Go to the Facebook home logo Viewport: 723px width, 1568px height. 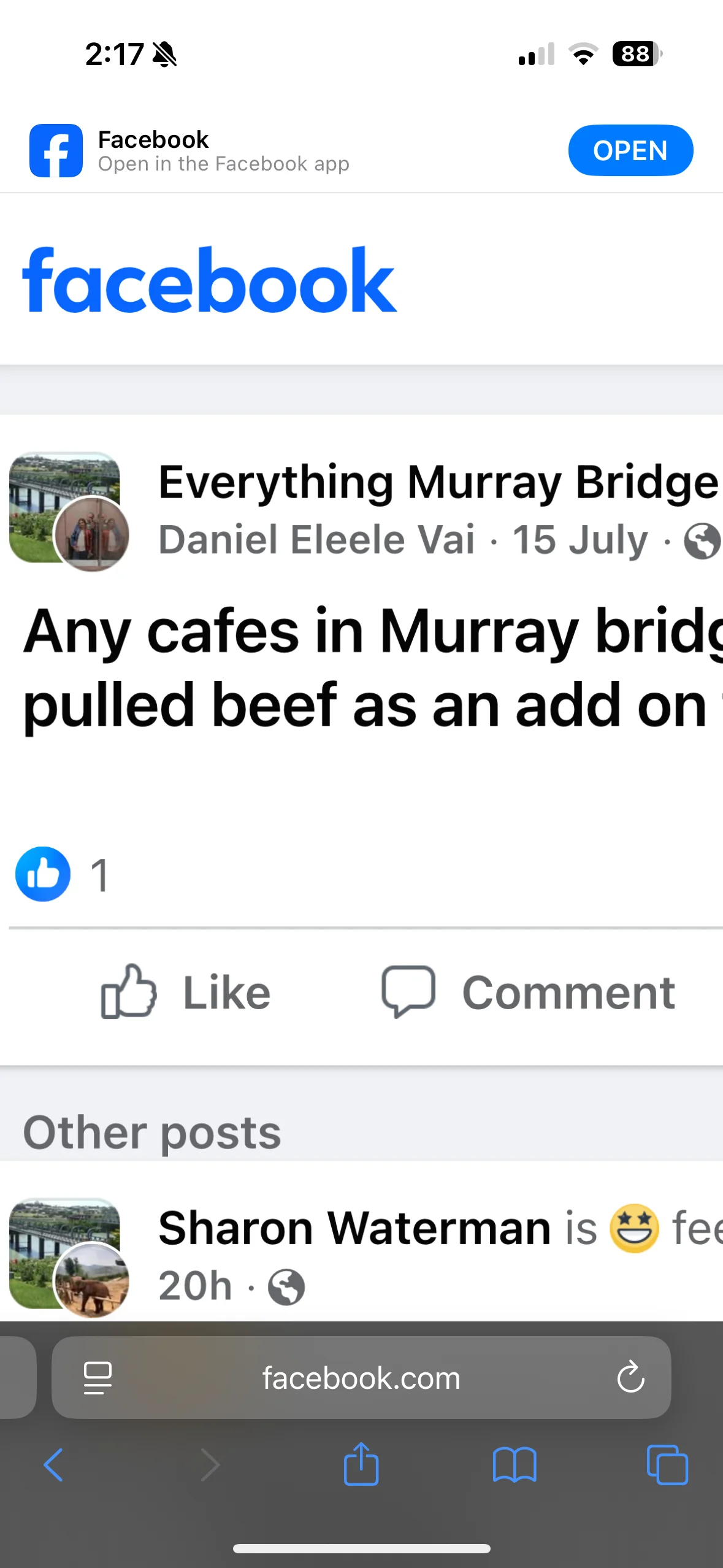pos(209,280)
